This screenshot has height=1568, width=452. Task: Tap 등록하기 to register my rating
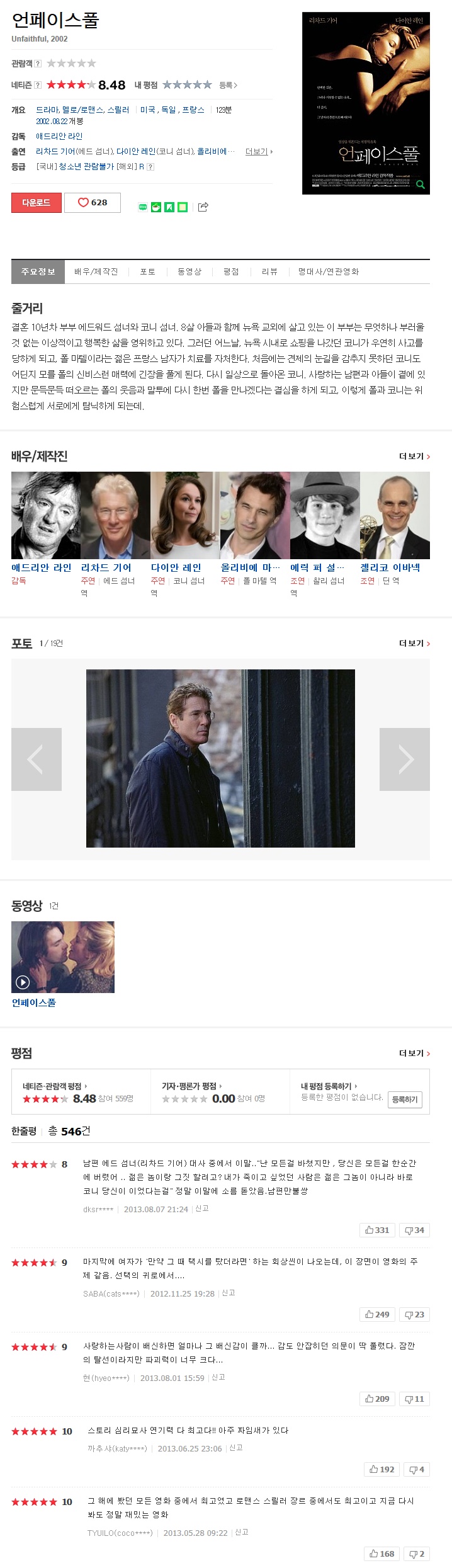click(404, 1099)
